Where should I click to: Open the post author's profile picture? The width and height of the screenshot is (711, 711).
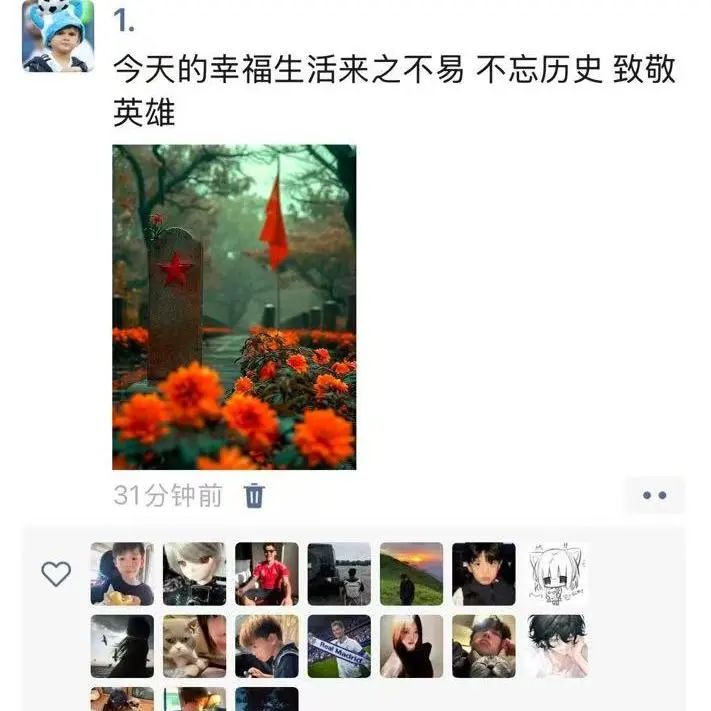[x=58, y=36]
